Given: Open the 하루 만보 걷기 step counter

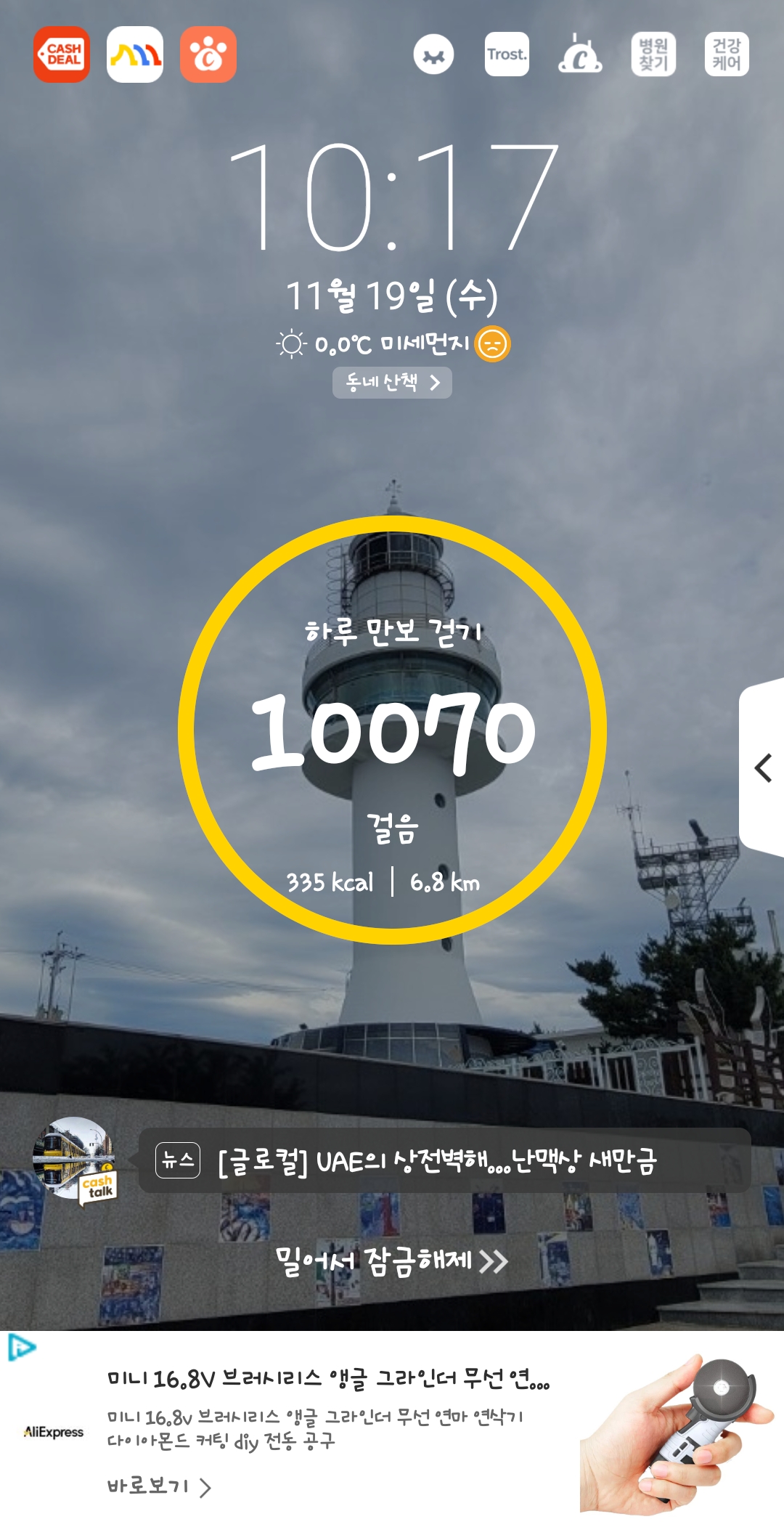Looking at the screenshot, I should 392,730.
